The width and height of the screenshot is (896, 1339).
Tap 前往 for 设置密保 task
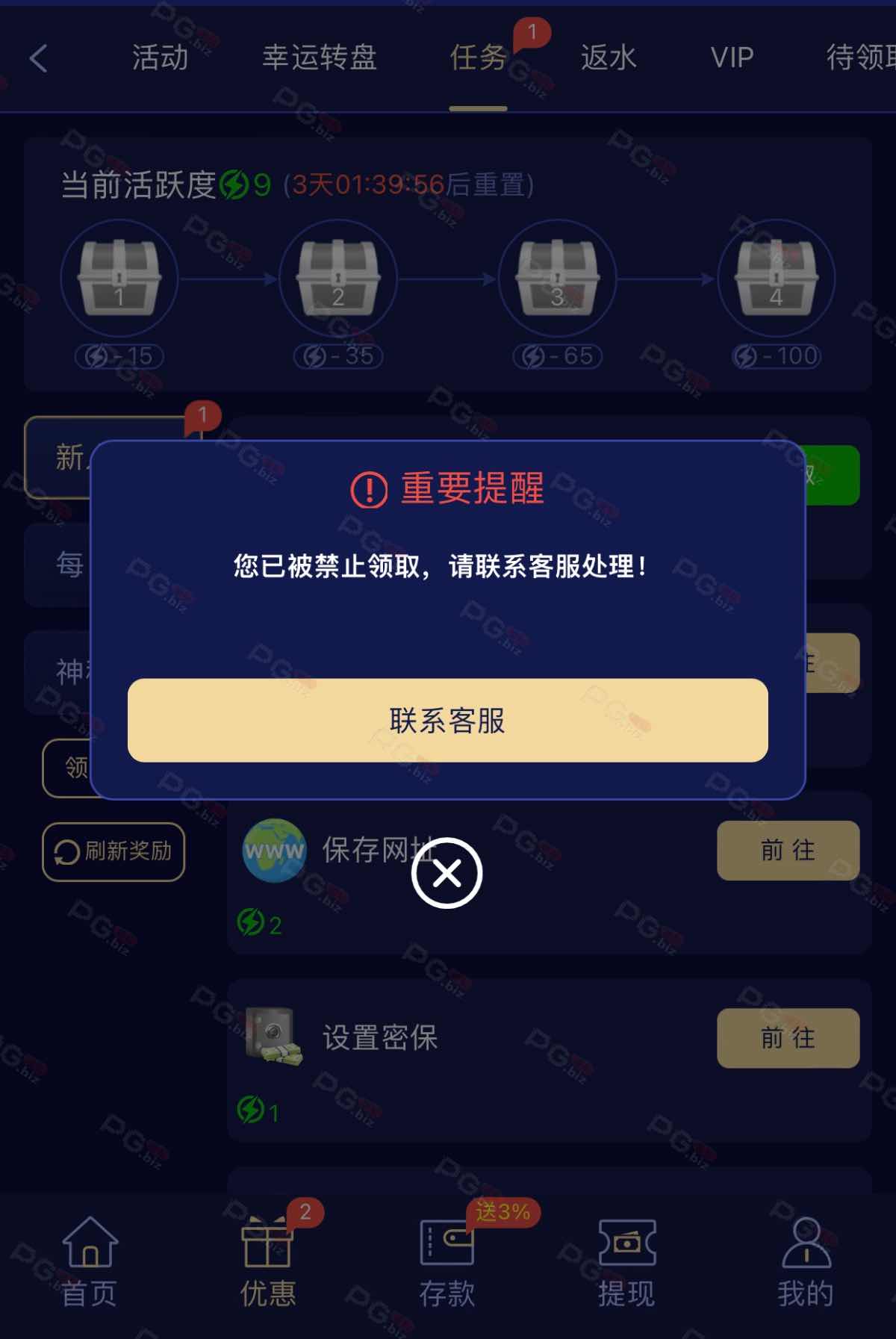[x=788, y=1037]
